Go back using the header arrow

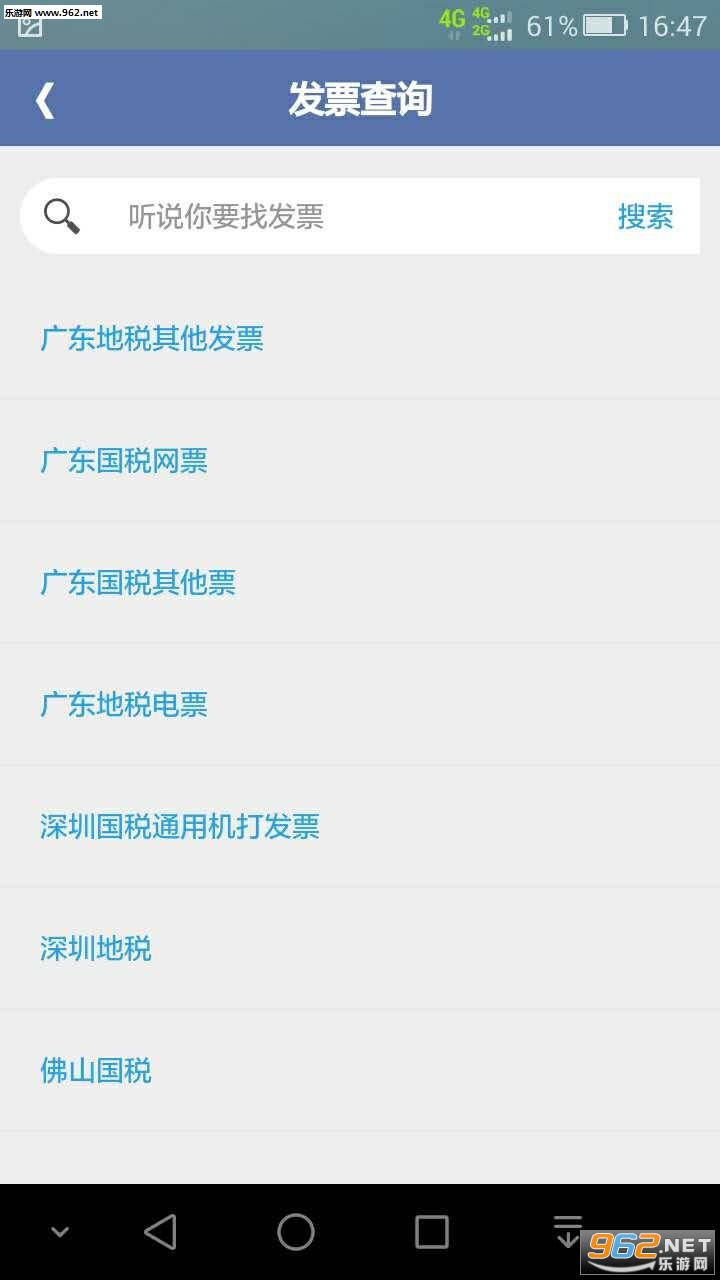(45, 100)
